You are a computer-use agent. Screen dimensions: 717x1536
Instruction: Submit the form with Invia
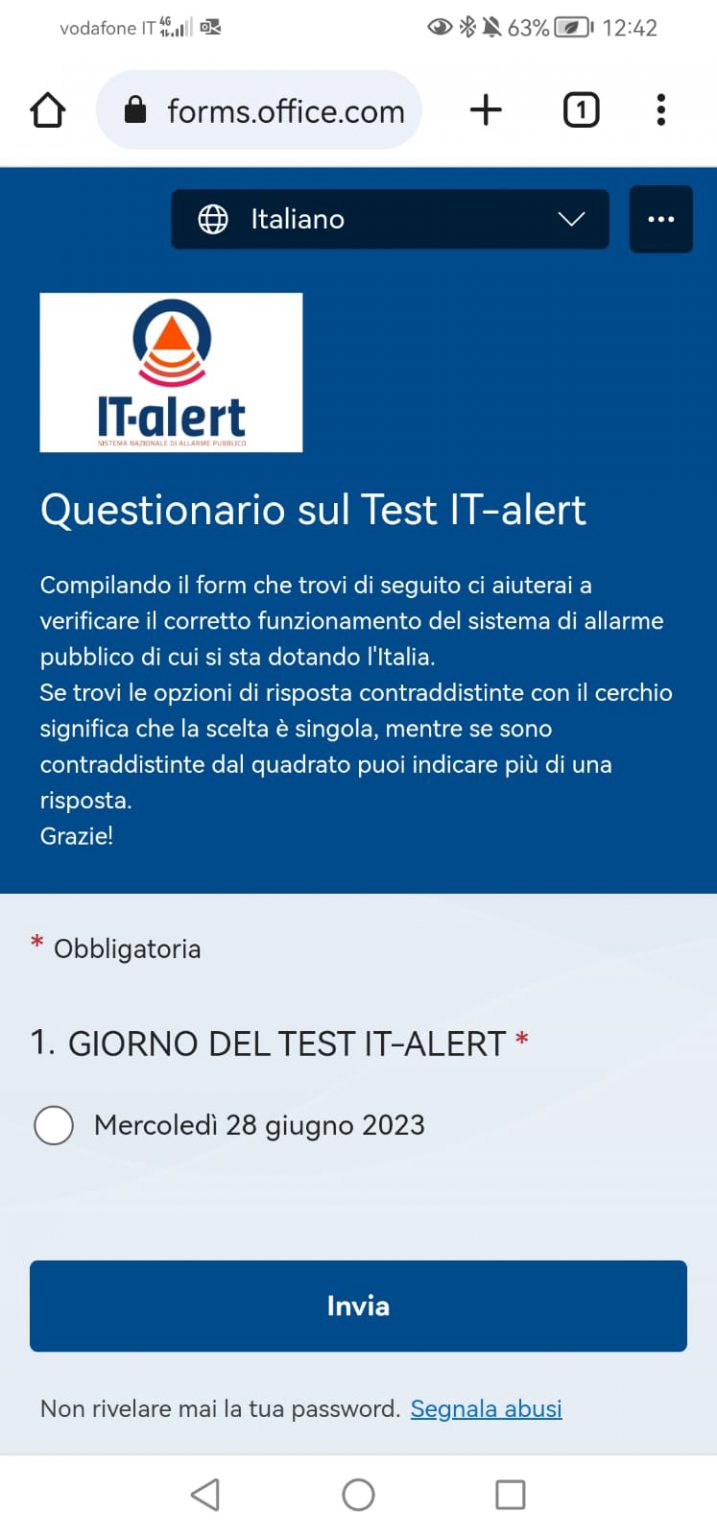(x=358, y=1306)
